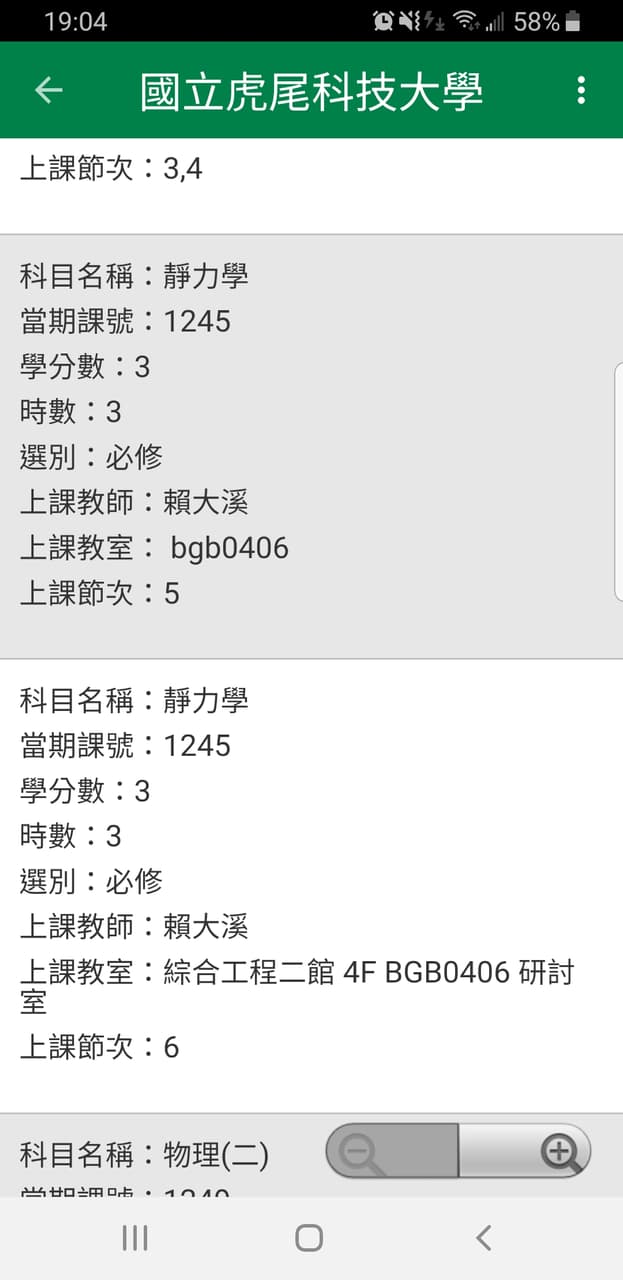Screen dimensions: 623x1280
Task: Tap the system back button
Action: tap(484, 1238)
